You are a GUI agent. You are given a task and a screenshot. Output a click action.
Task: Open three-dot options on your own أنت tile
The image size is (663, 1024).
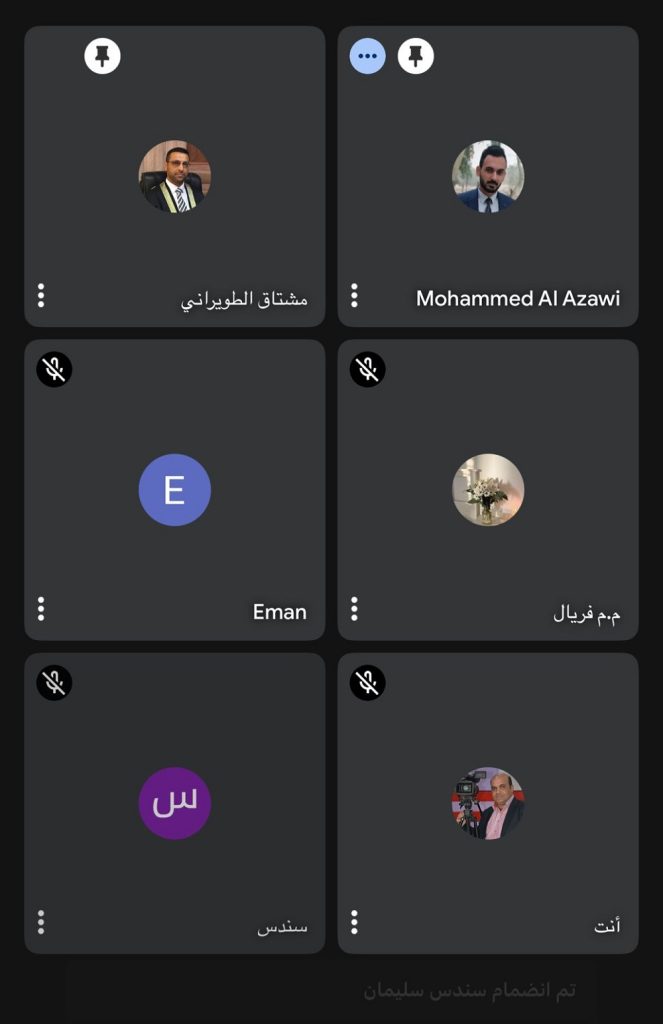[354, 921]
